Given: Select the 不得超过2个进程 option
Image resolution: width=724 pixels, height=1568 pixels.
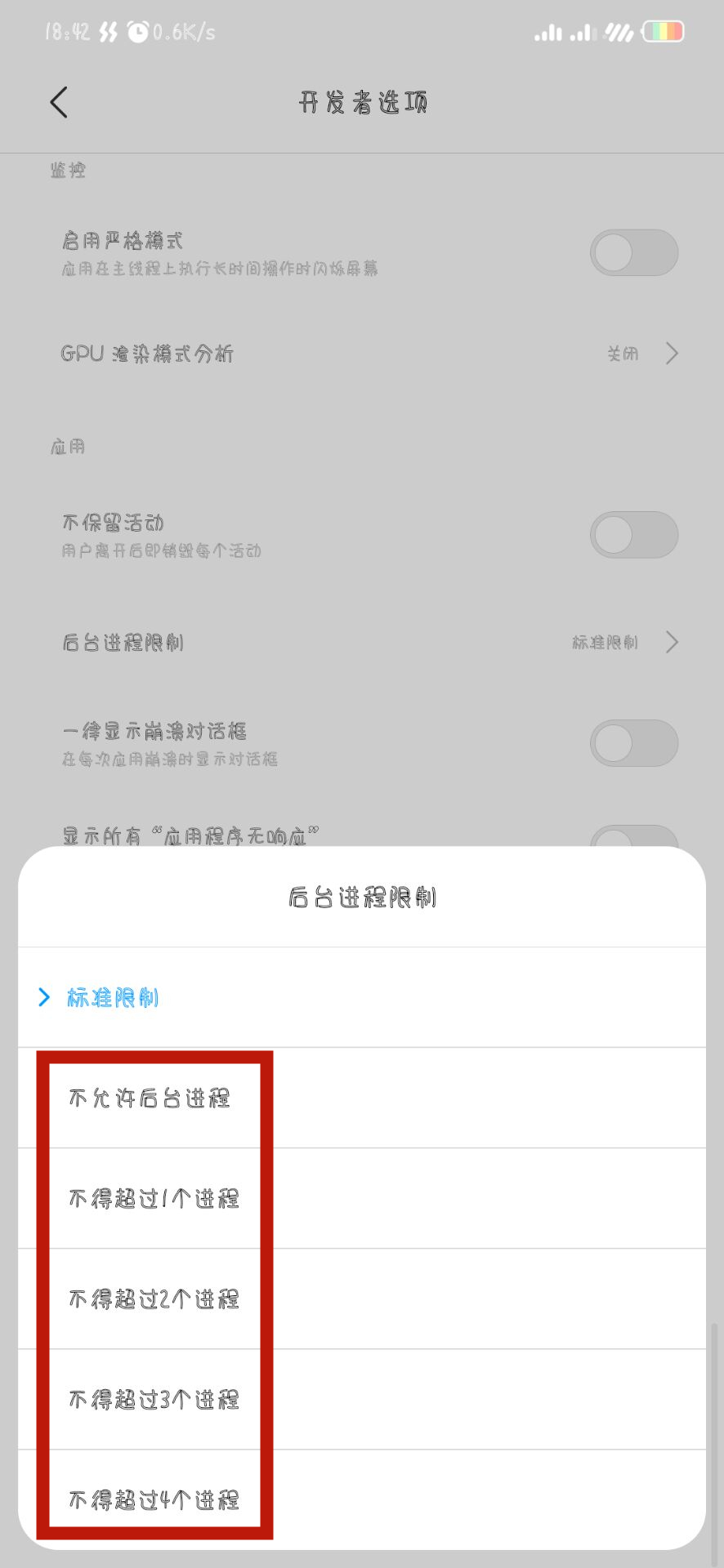Looking at the screenshot, I should [154, 1298].
